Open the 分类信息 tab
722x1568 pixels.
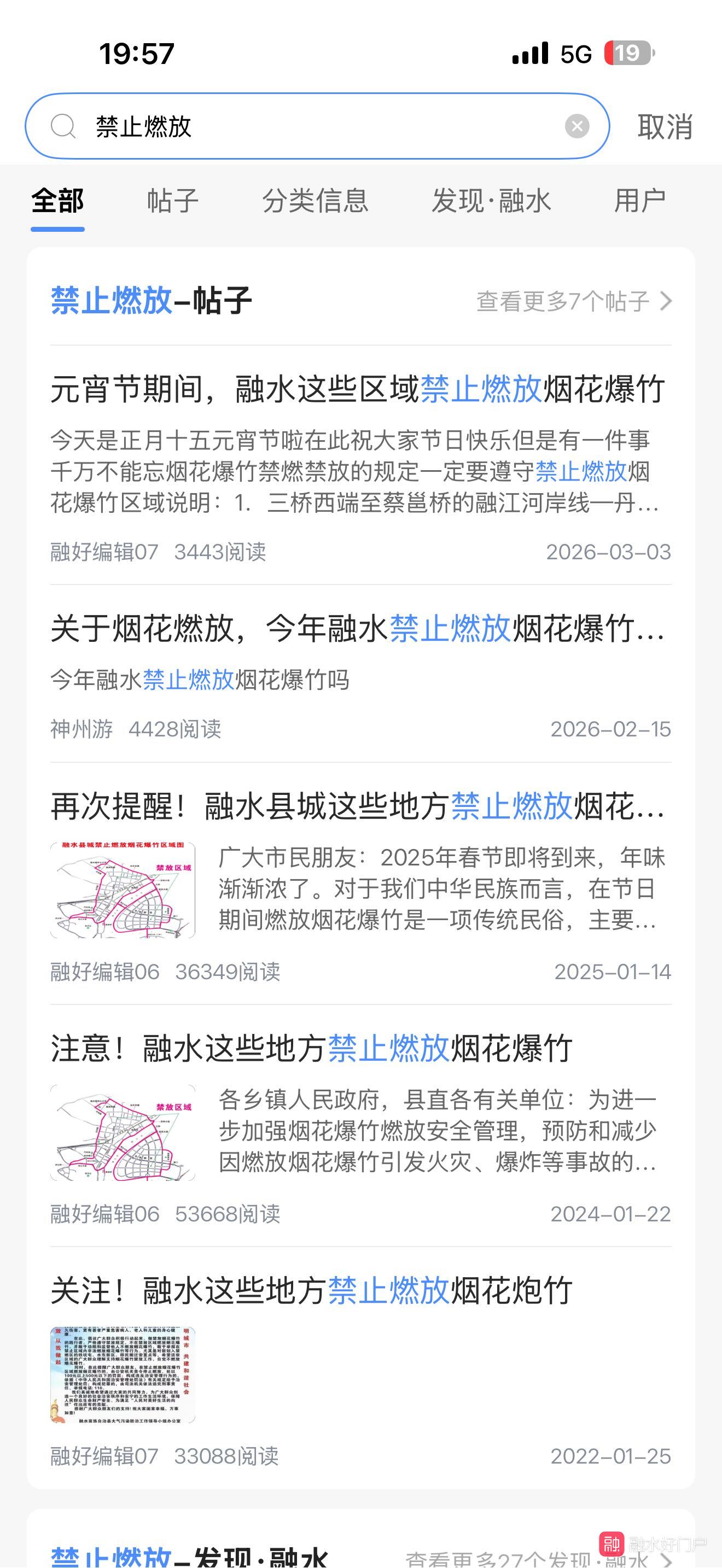316,202
